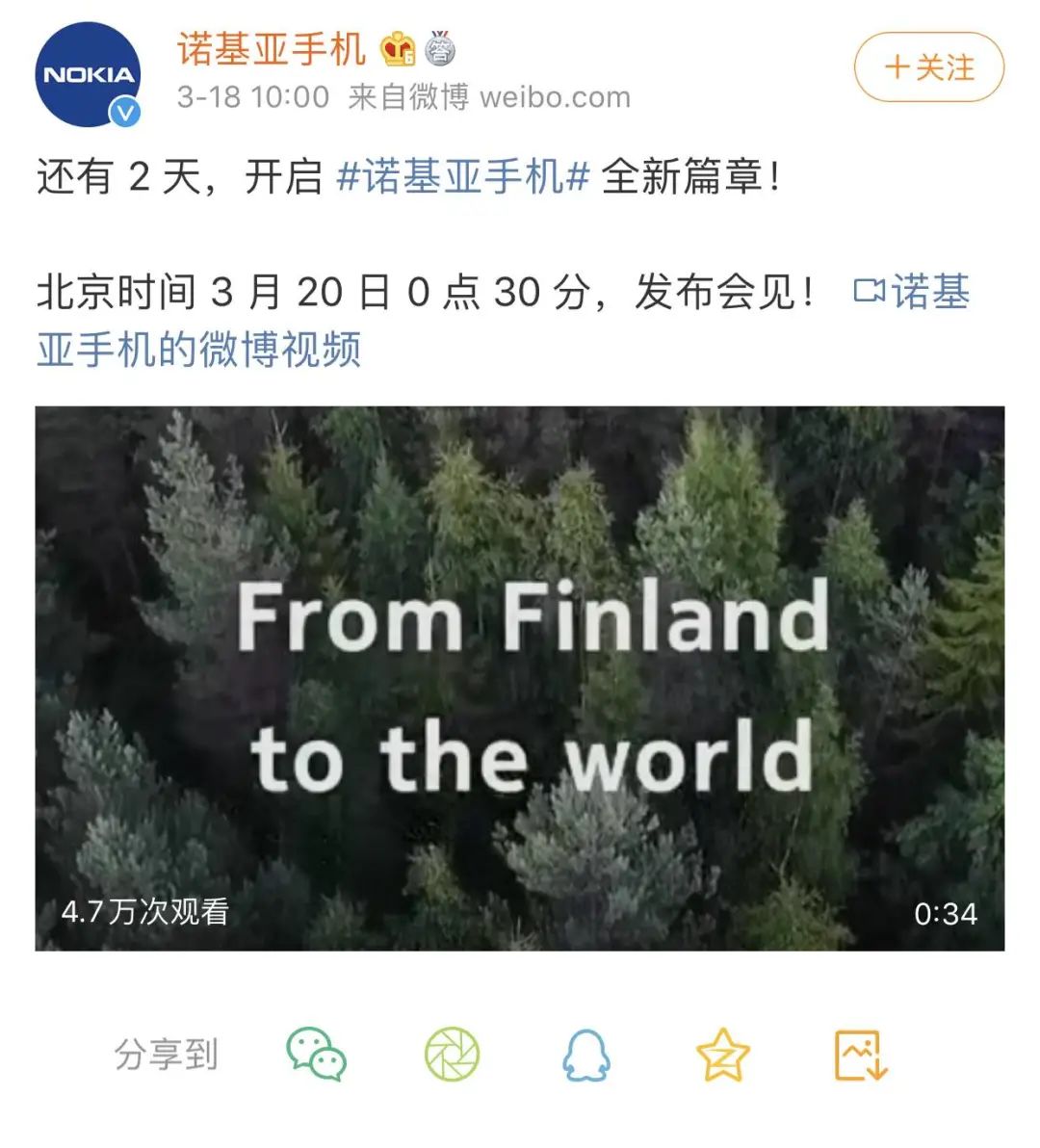
Task: Open the 诺基亚手机 account name
Action: 271,49
